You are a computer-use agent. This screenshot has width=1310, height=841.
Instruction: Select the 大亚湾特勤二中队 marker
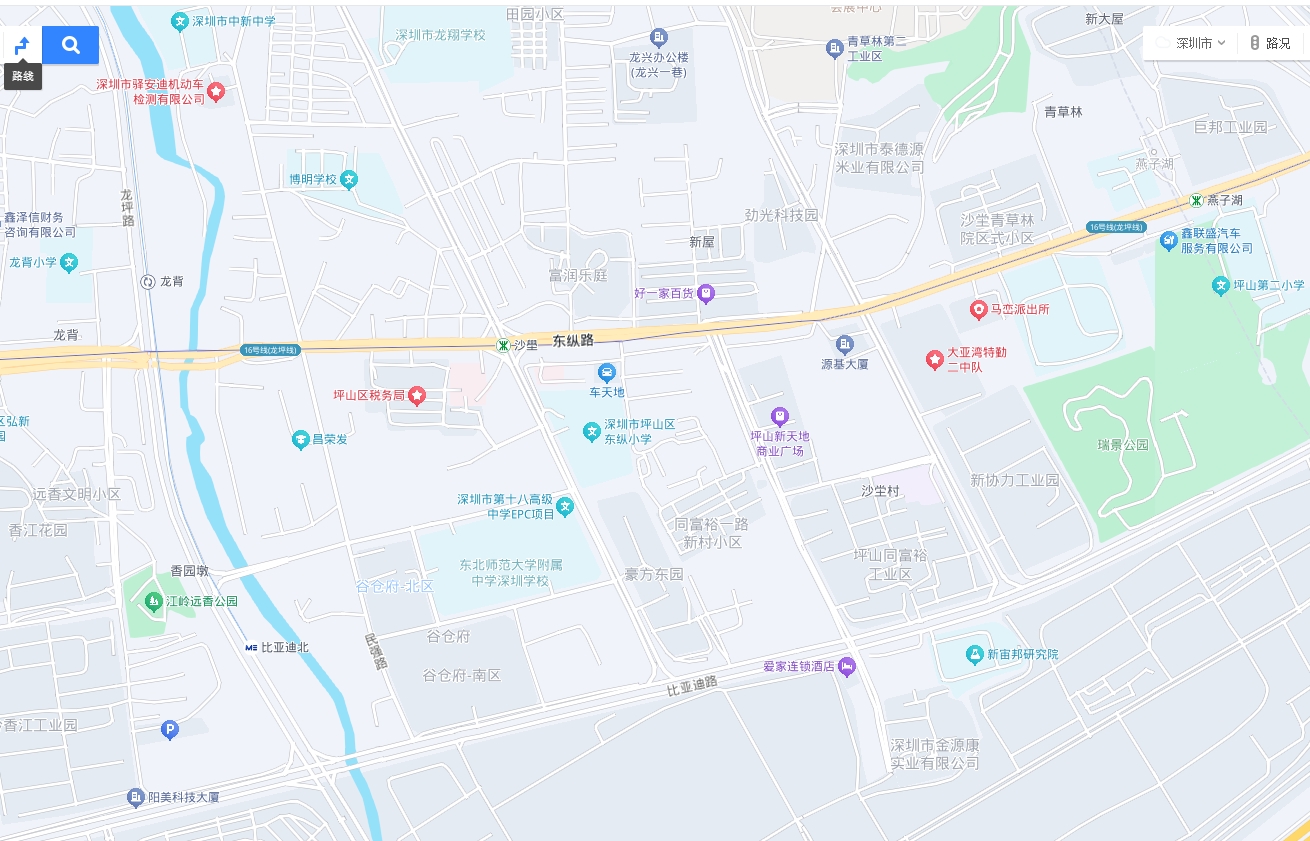(935, 359)
